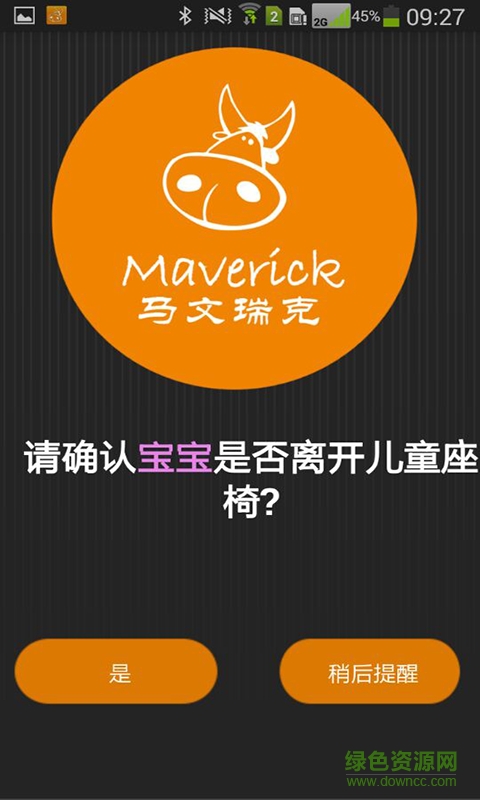Screen dimensions: 480x800
Task: Confirm with the 是 button
Action: pyautogui.click(x=116, y=671)
